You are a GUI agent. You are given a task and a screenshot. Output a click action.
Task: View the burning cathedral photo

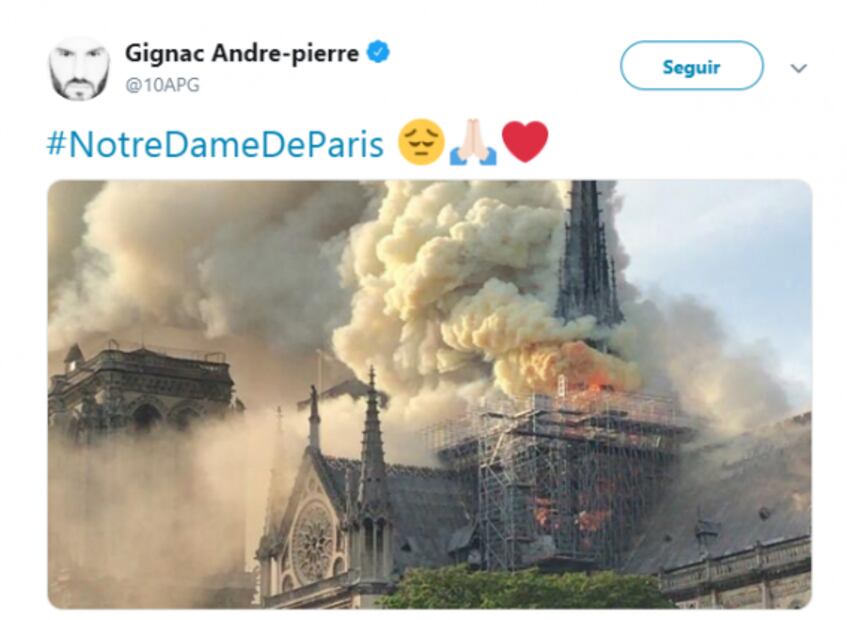(429, 394)
